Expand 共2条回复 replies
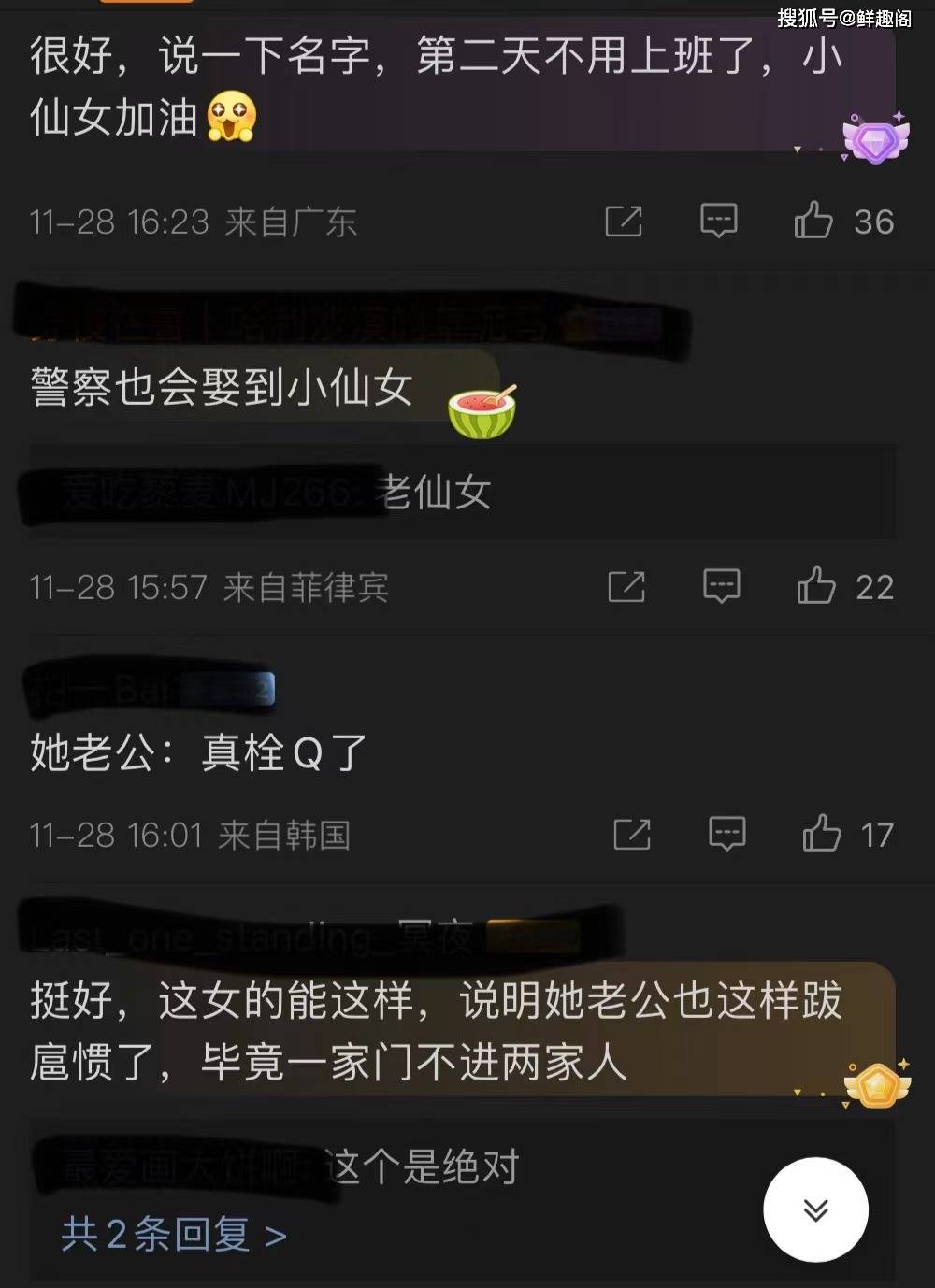935x1288 pixels. coord(174,1235)
